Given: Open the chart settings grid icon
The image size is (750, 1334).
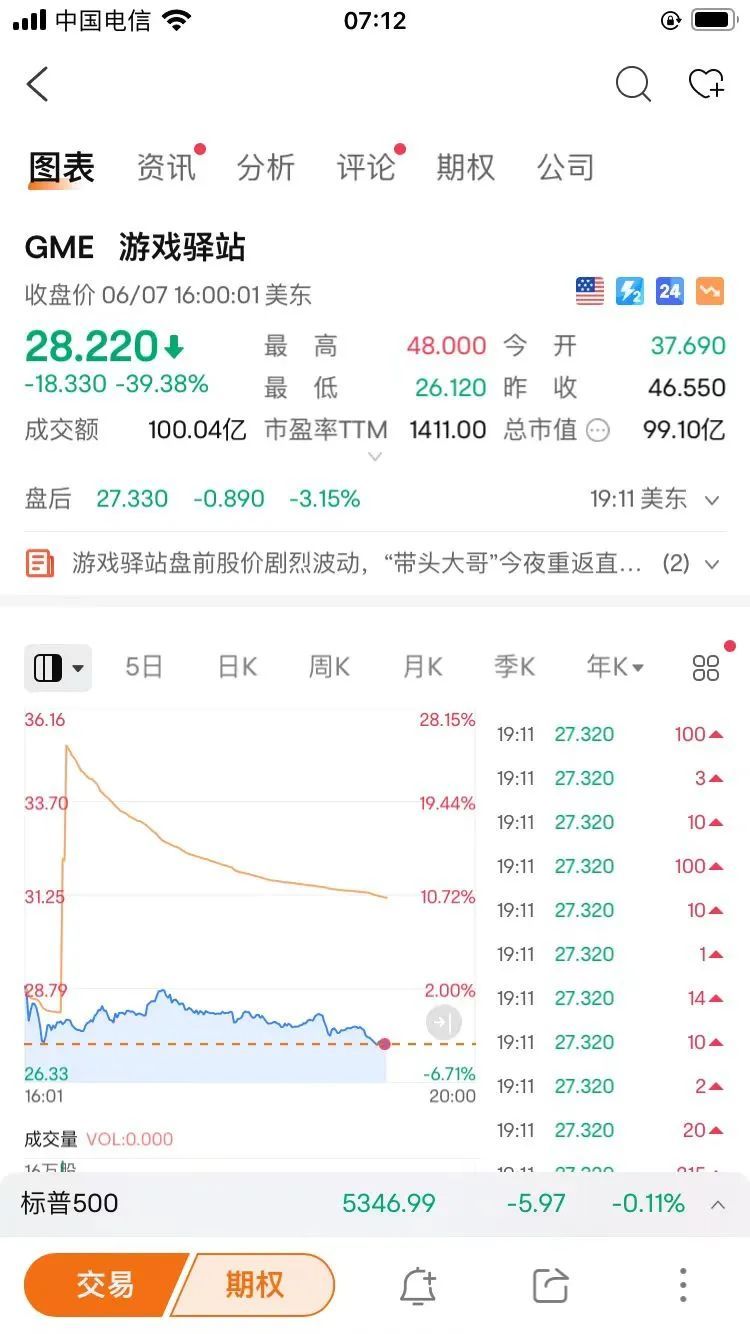Looking at the screenshot, I should 706,668.
